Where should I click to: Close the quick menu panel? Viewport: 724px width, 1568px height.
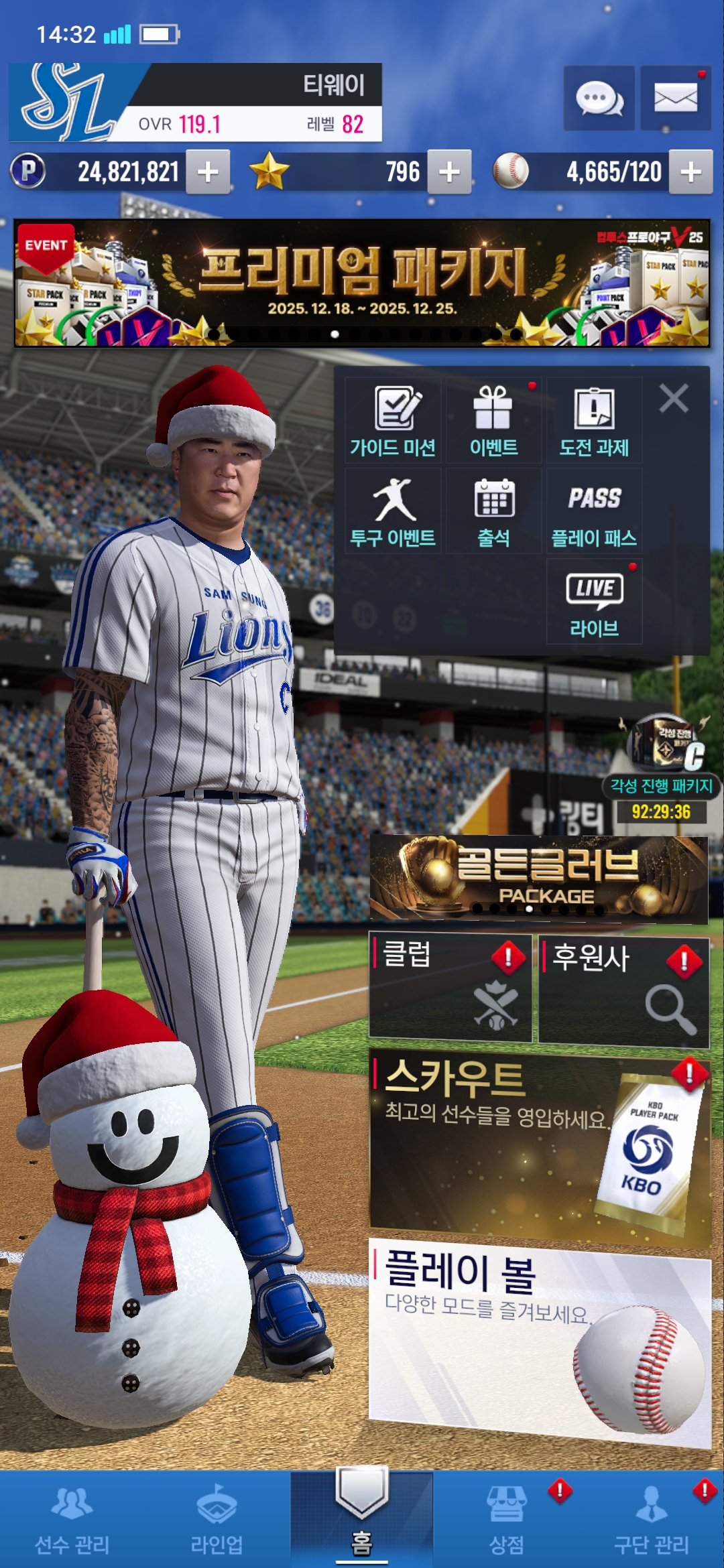click(x=674, y=399)
